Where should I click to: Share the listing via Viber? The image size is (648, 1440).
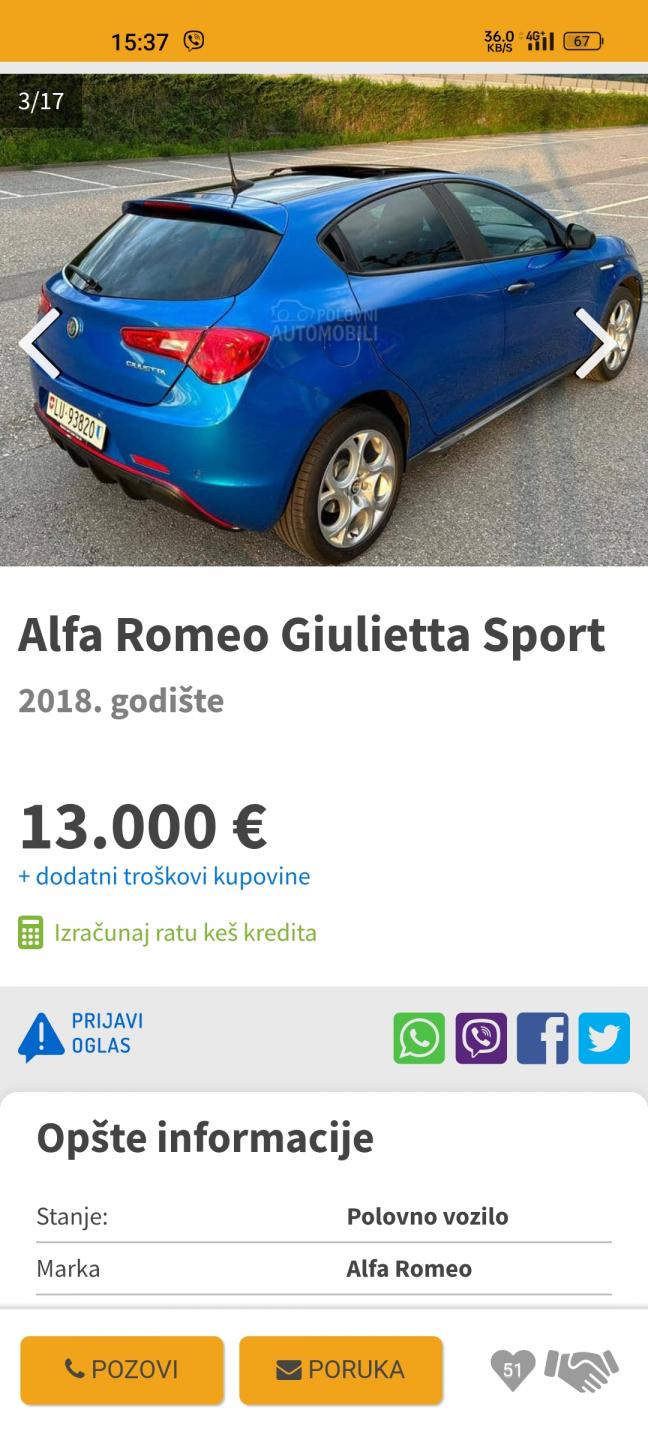point(481,1038)
